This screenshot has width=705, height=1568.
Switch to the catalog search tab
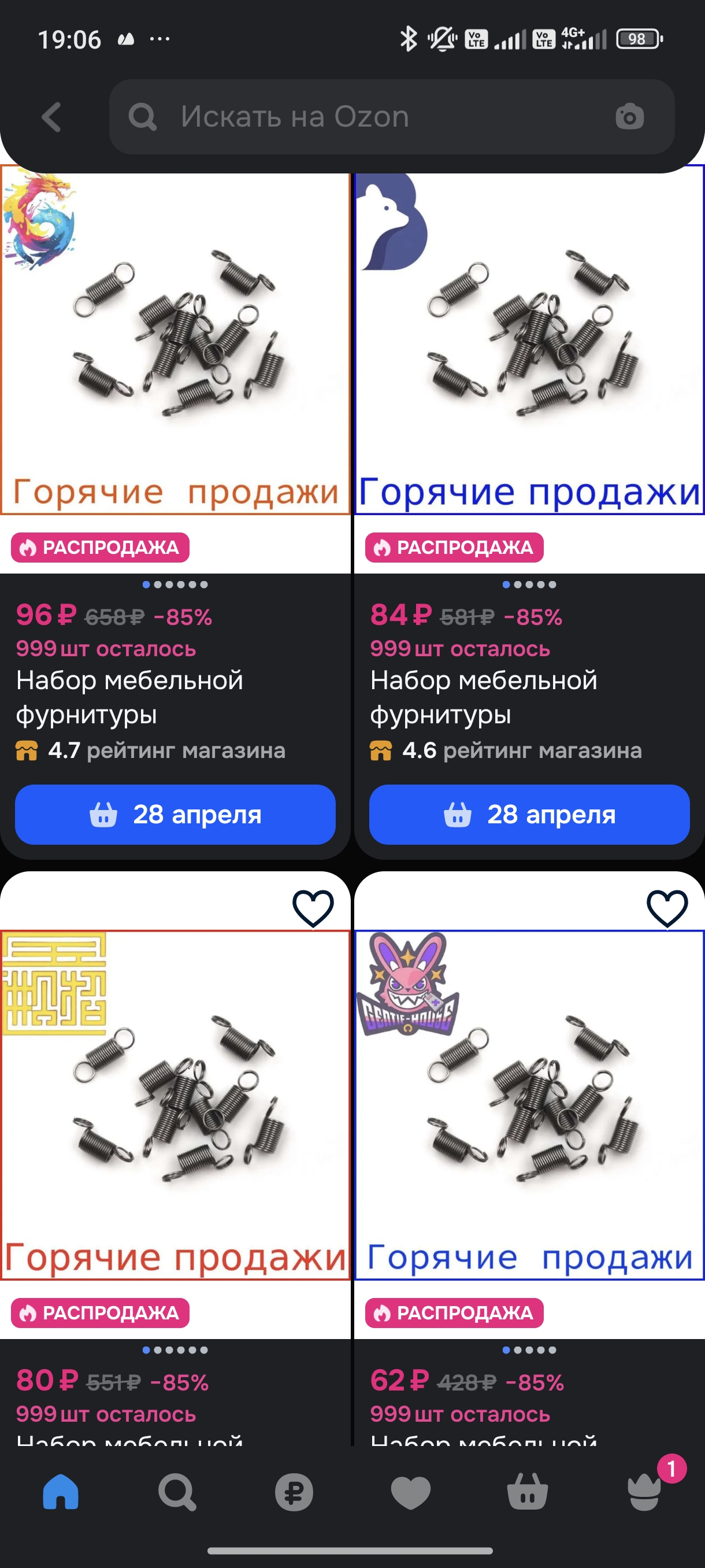point(177,1492)
